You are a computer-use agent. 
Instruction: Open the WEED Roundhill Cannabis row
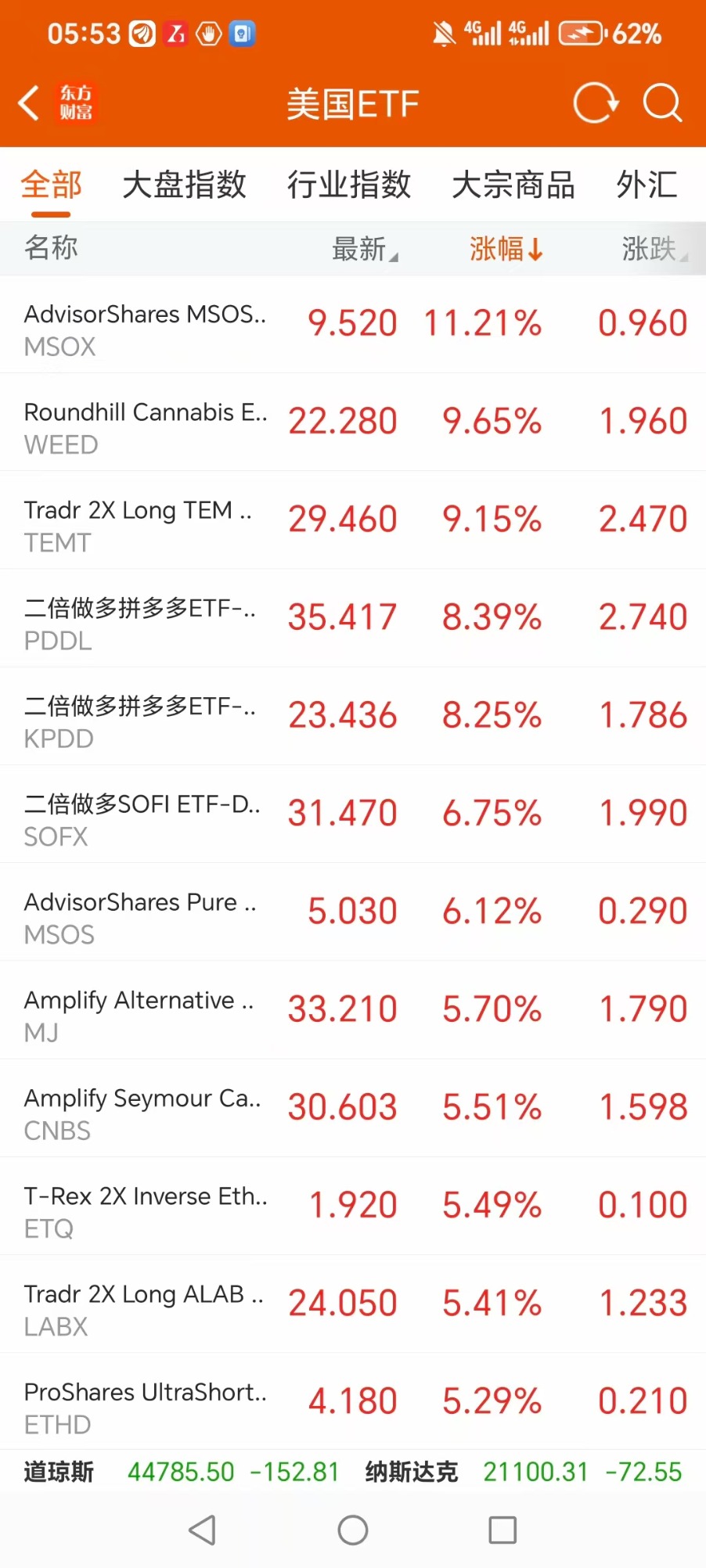(353, 423)
